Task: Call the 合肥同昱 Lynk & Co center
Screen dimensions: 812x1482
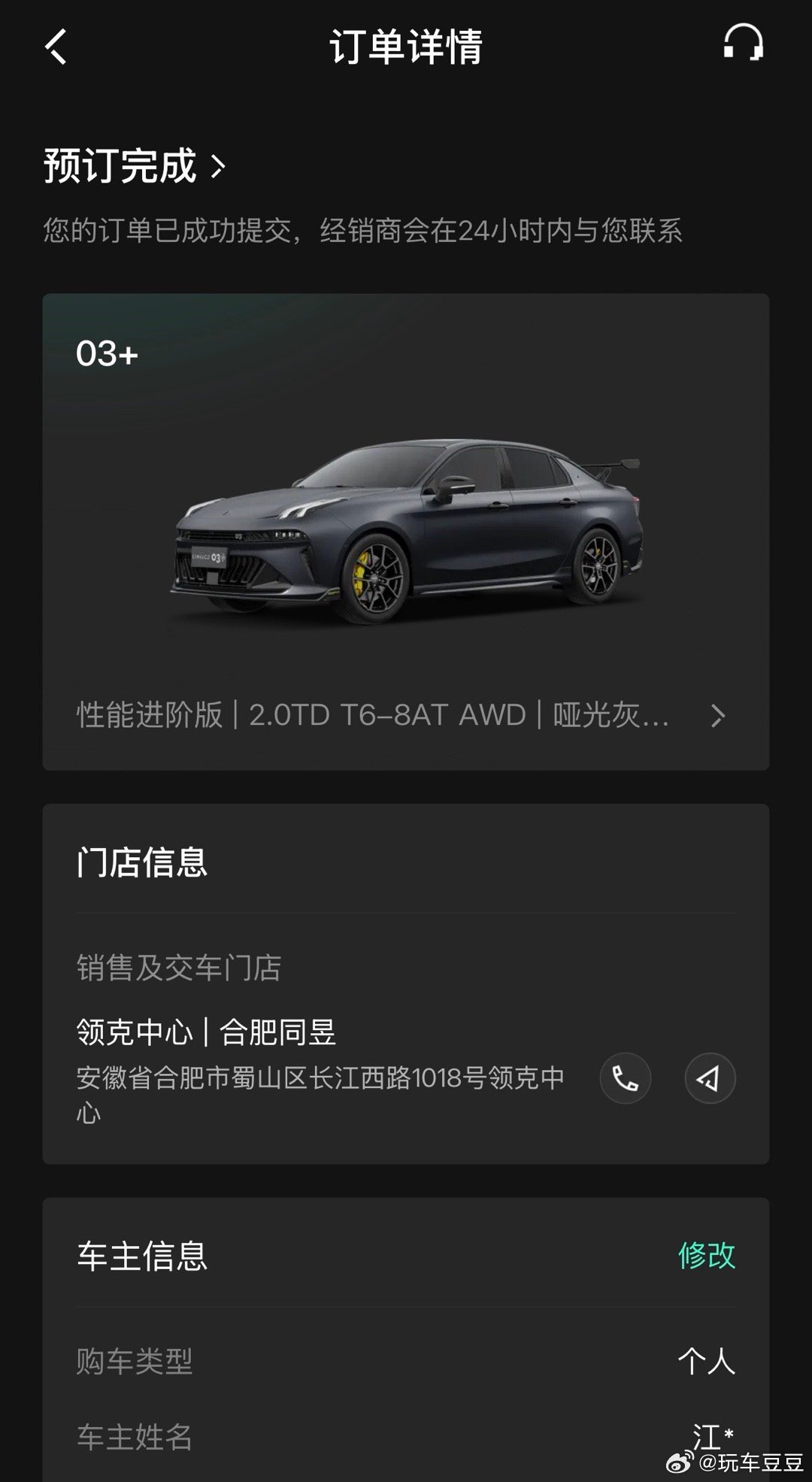Action: (x=626, y=1078)
